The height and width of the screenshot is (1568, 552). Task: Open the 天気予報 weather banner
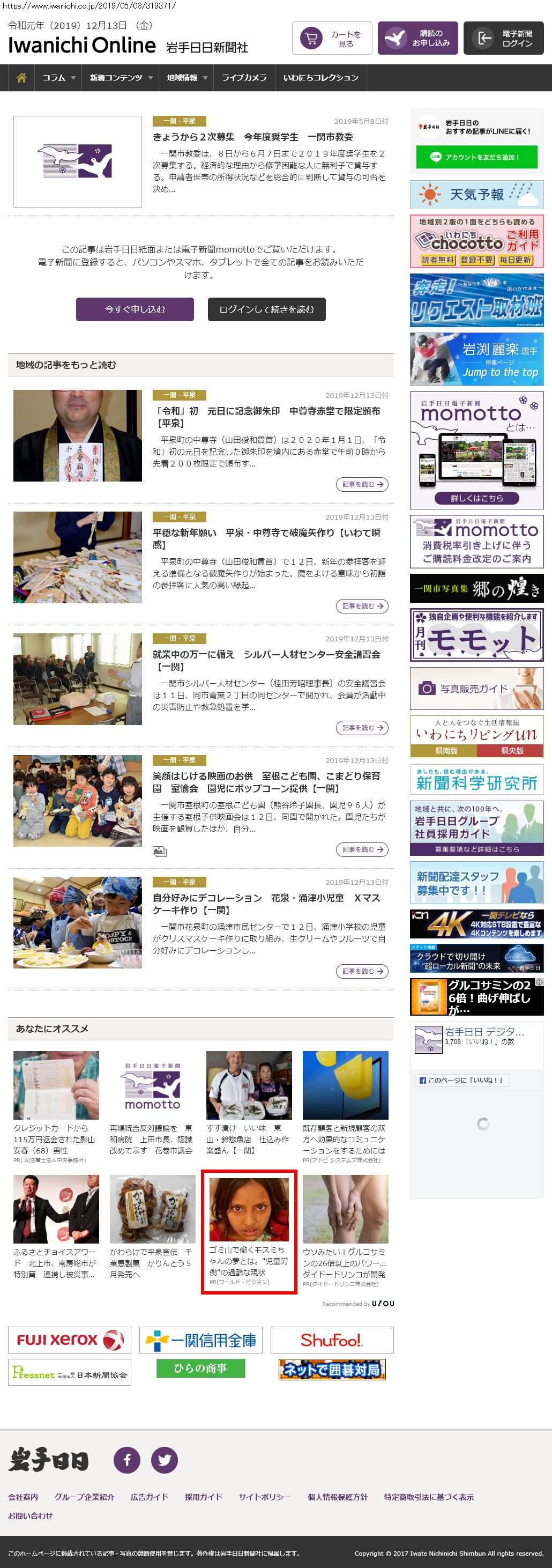(476, 195)
